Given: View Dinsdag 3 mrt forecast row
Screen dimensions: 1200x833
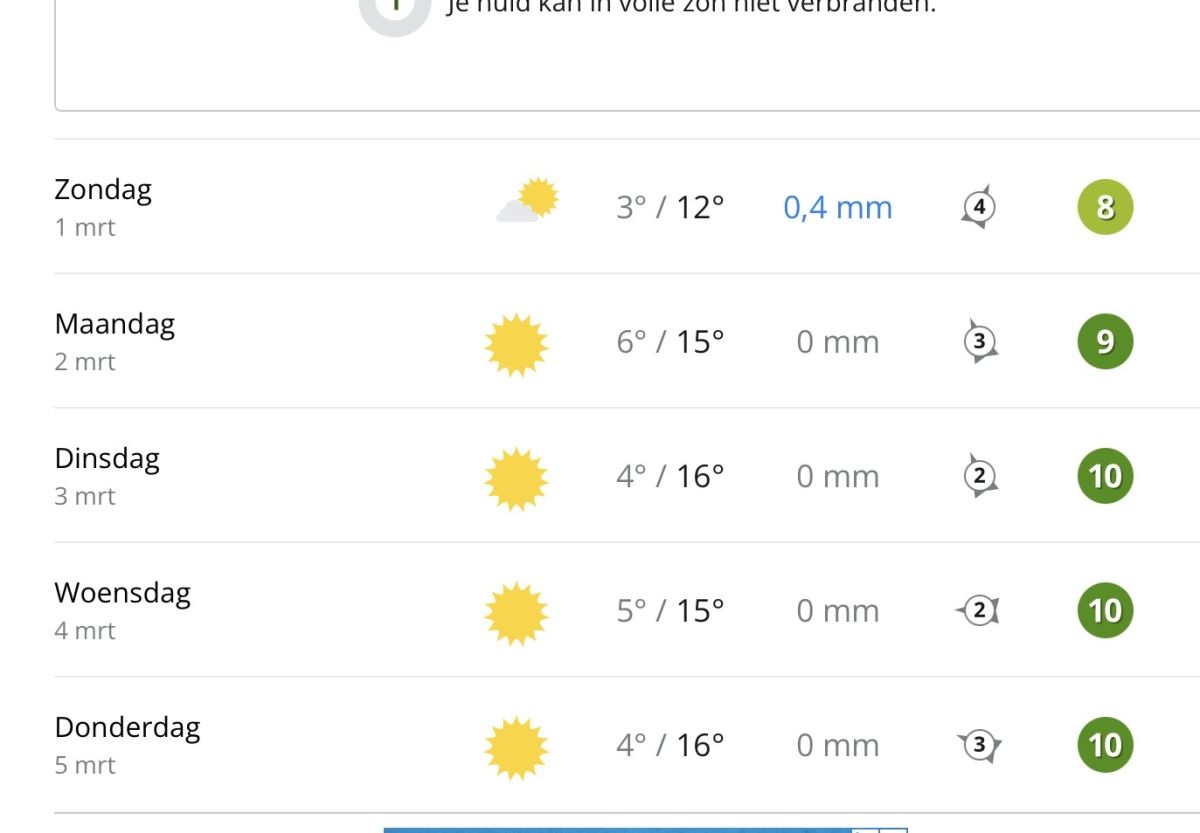Looking at the screenshot, I should pyautogui.click(x=600, y=476).
